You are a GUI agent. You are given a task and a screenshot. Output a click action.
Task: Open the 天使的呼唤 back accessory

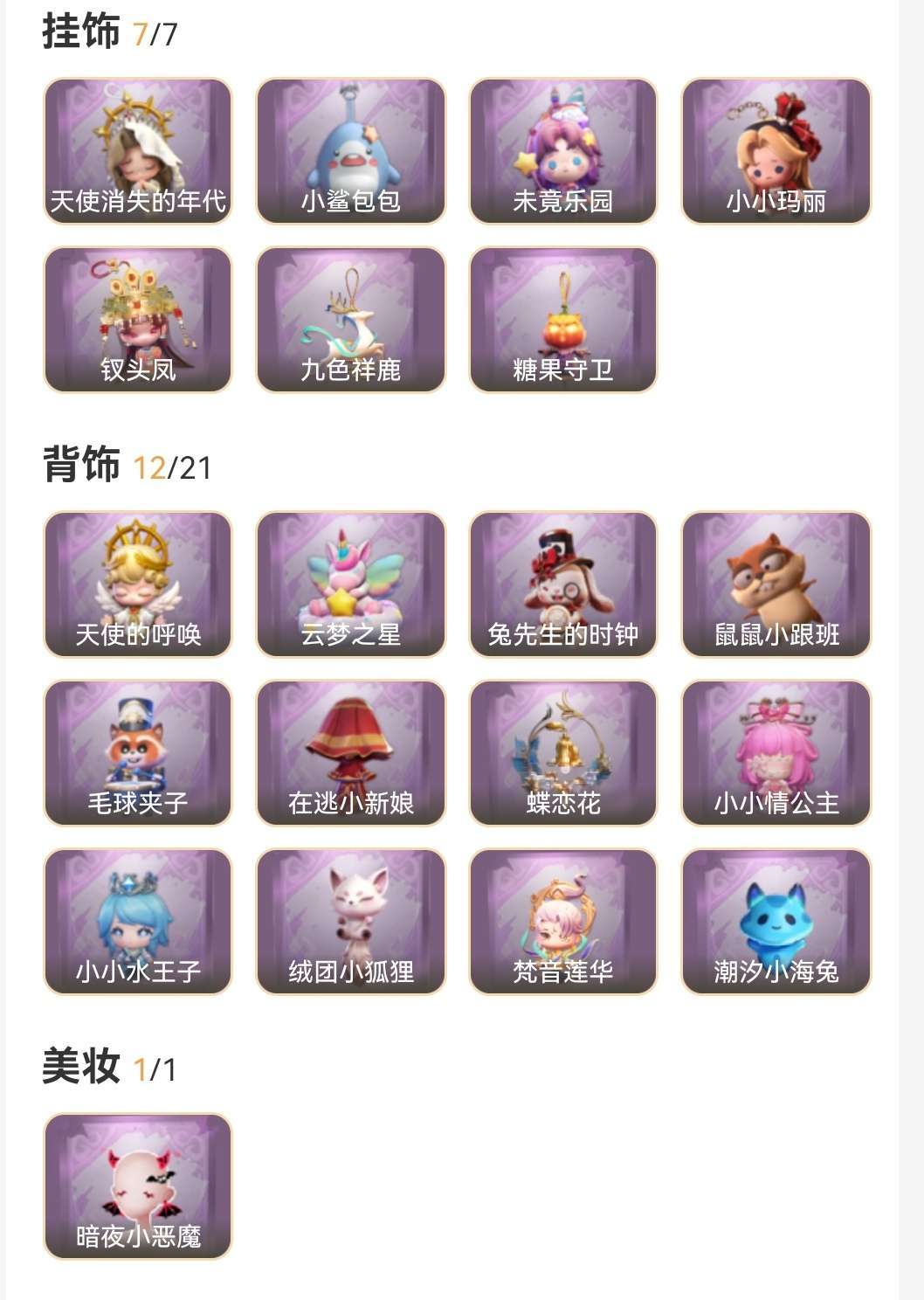point(138,584)
